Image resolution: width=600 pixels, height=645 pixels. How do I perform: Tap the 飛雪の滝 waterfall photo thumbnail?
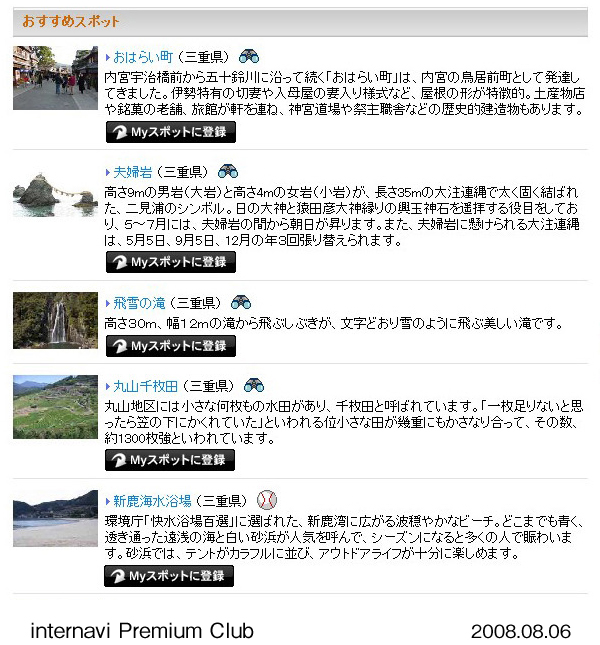pyautogui.click(x=55, y=320)
